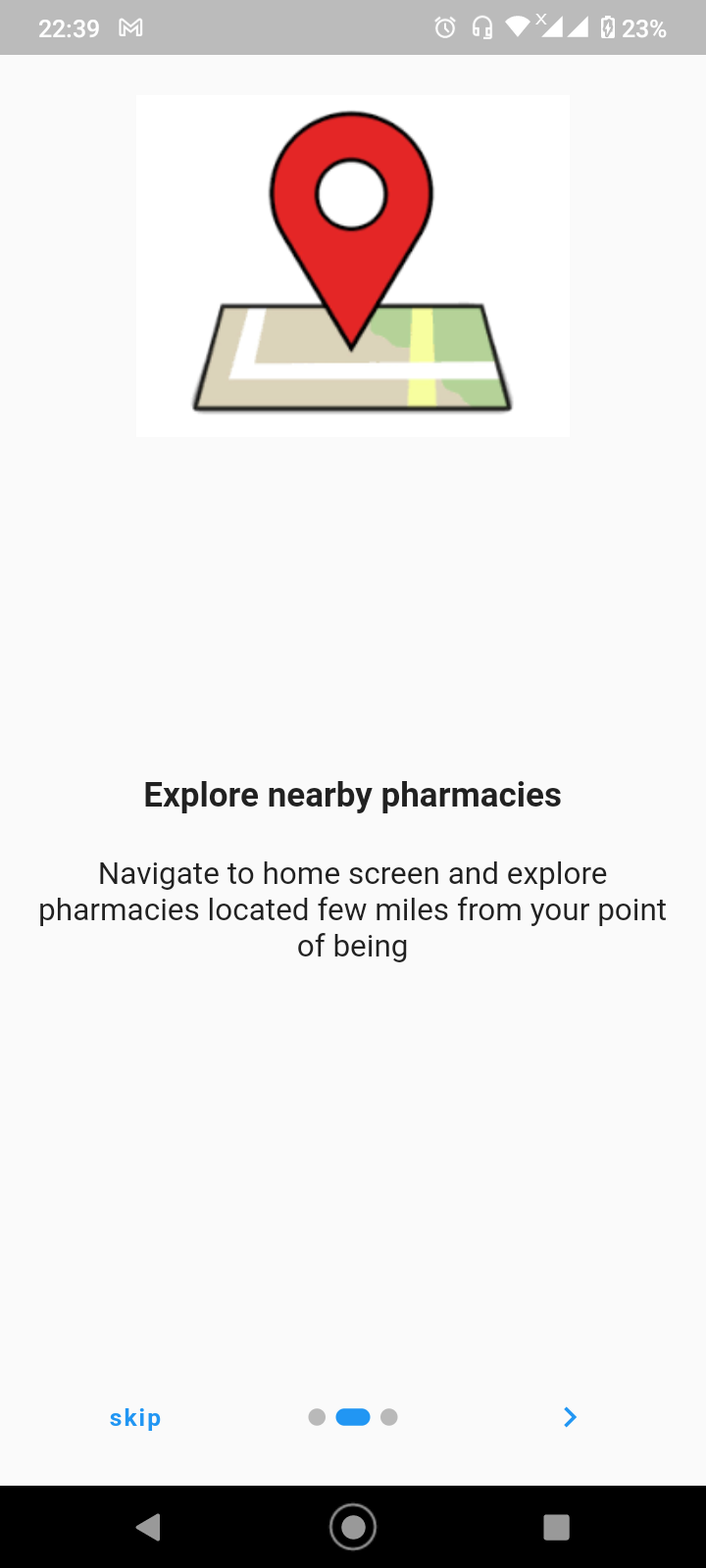
Task: Tap the skip link
Action: tap(134, 1416)
